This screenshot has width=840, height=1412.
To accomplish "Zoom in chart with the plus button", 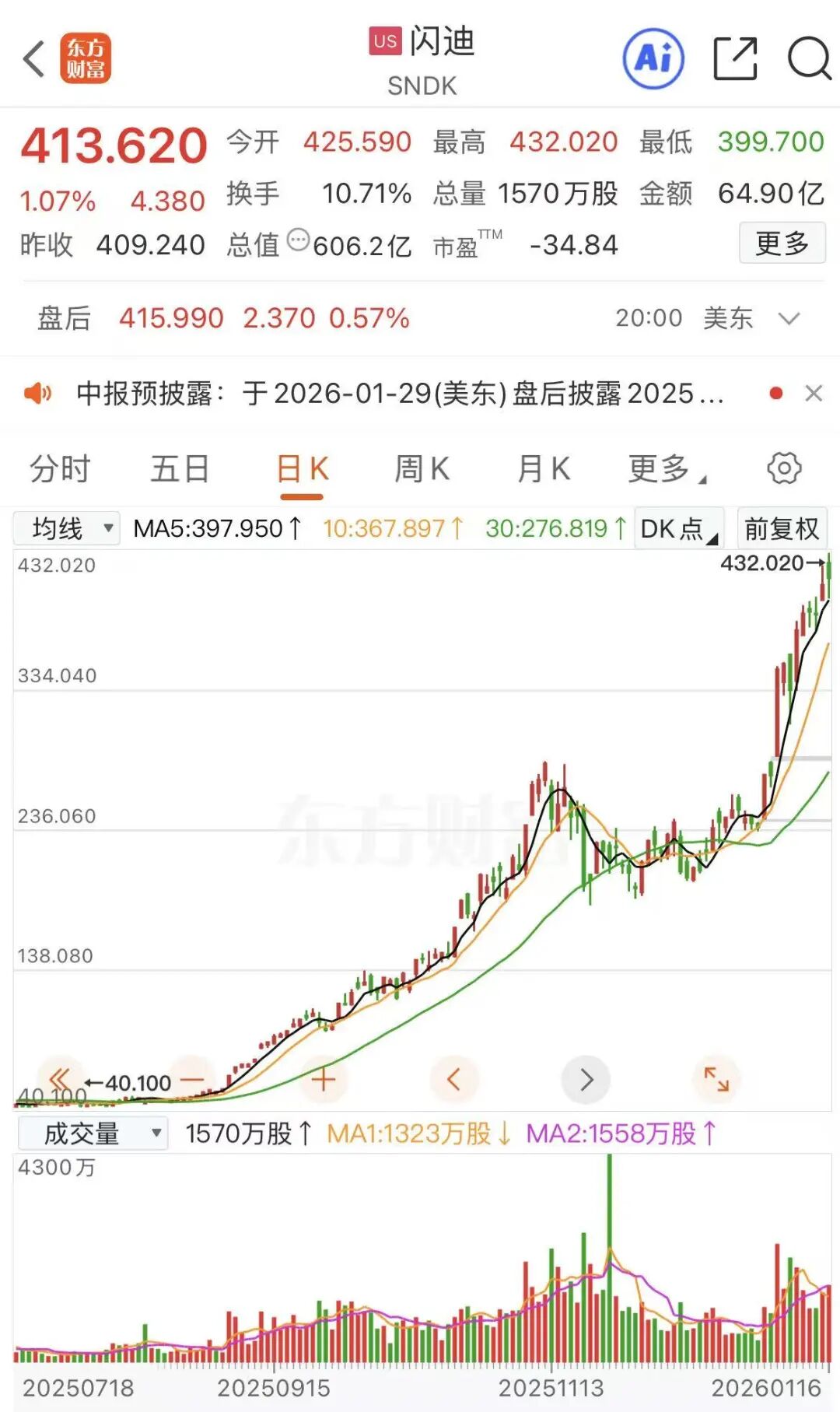I will 323,1080.
